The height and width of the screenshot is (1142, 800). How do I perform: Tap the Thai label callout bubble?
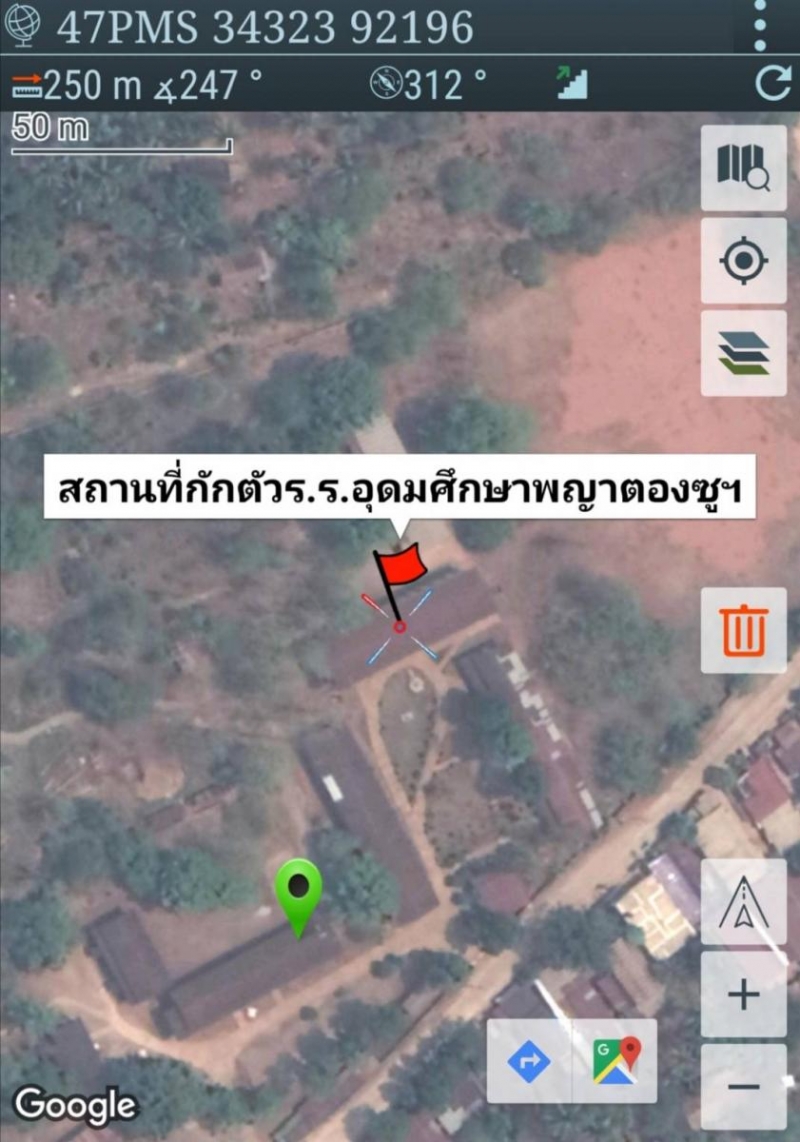[399, 491]
